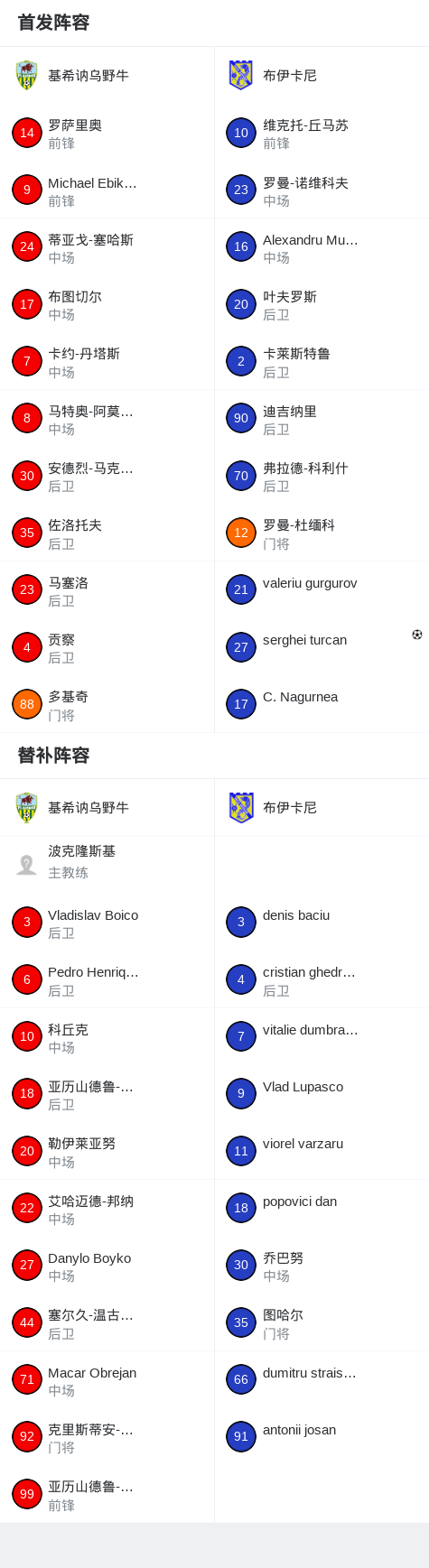This screenshot has height=1568, width=429.
Task: View goalkeeper 罗曼-杜缅科
Action: pos(322,533)
